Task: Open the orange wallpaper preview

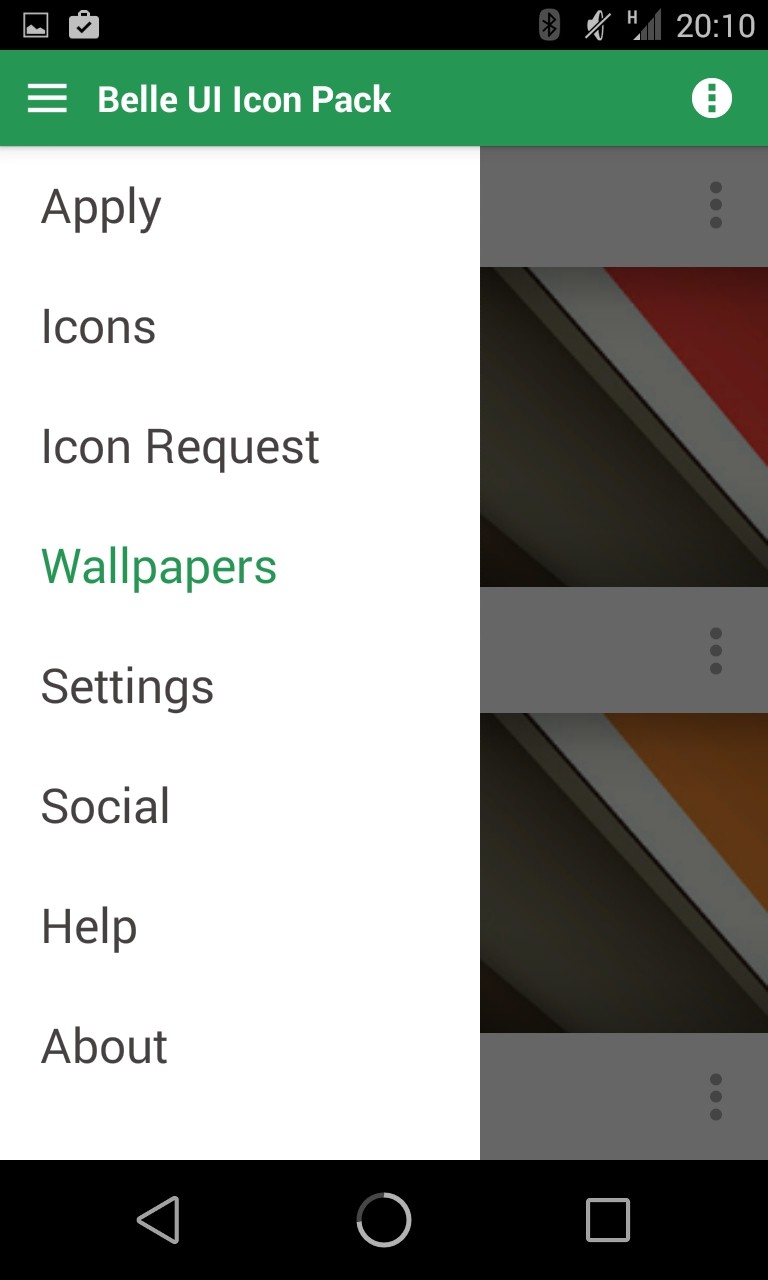Action: (x=624, y=873)
